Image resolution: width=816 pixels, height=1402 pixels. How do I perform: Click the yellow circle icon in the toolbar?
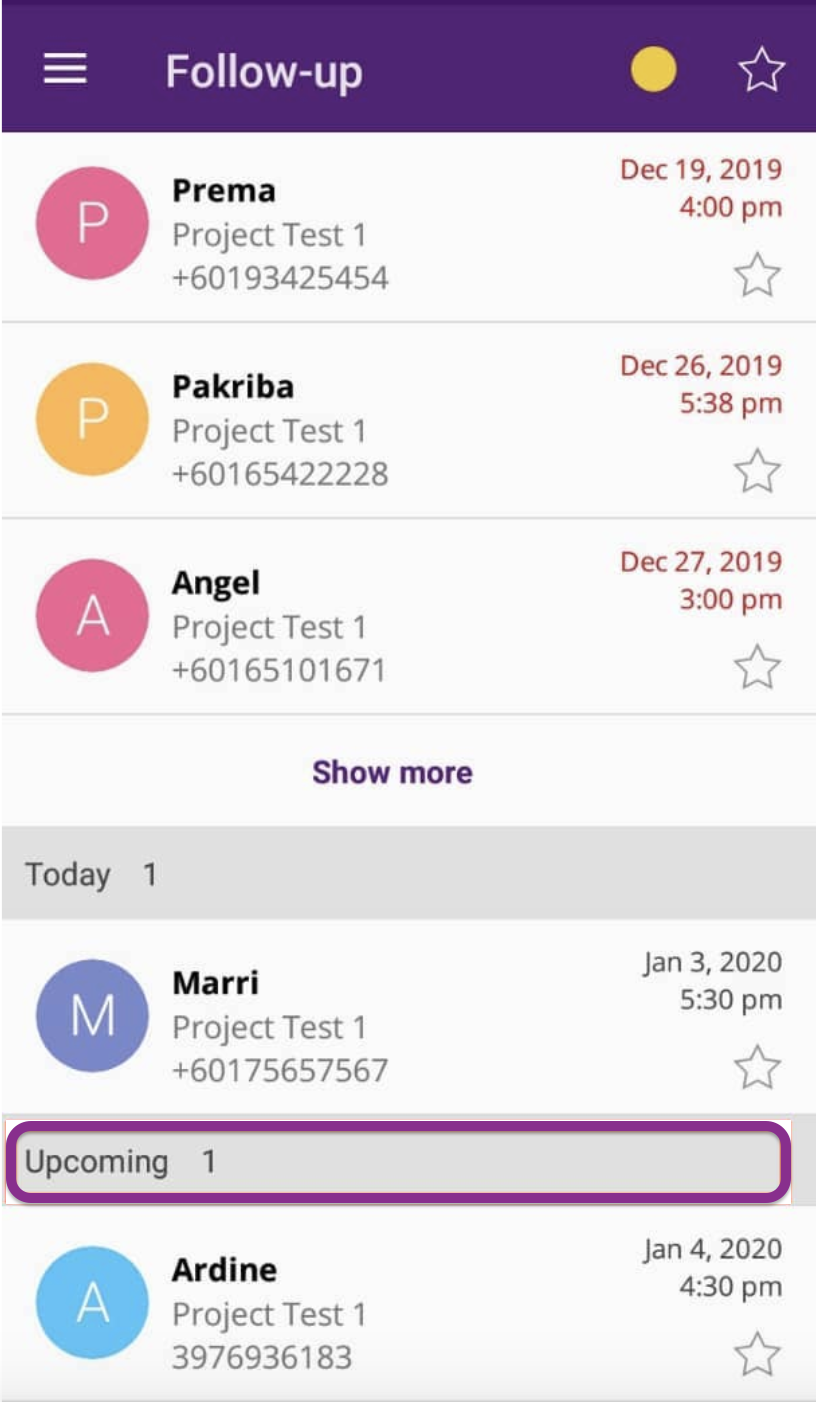[x=655, y=70]
